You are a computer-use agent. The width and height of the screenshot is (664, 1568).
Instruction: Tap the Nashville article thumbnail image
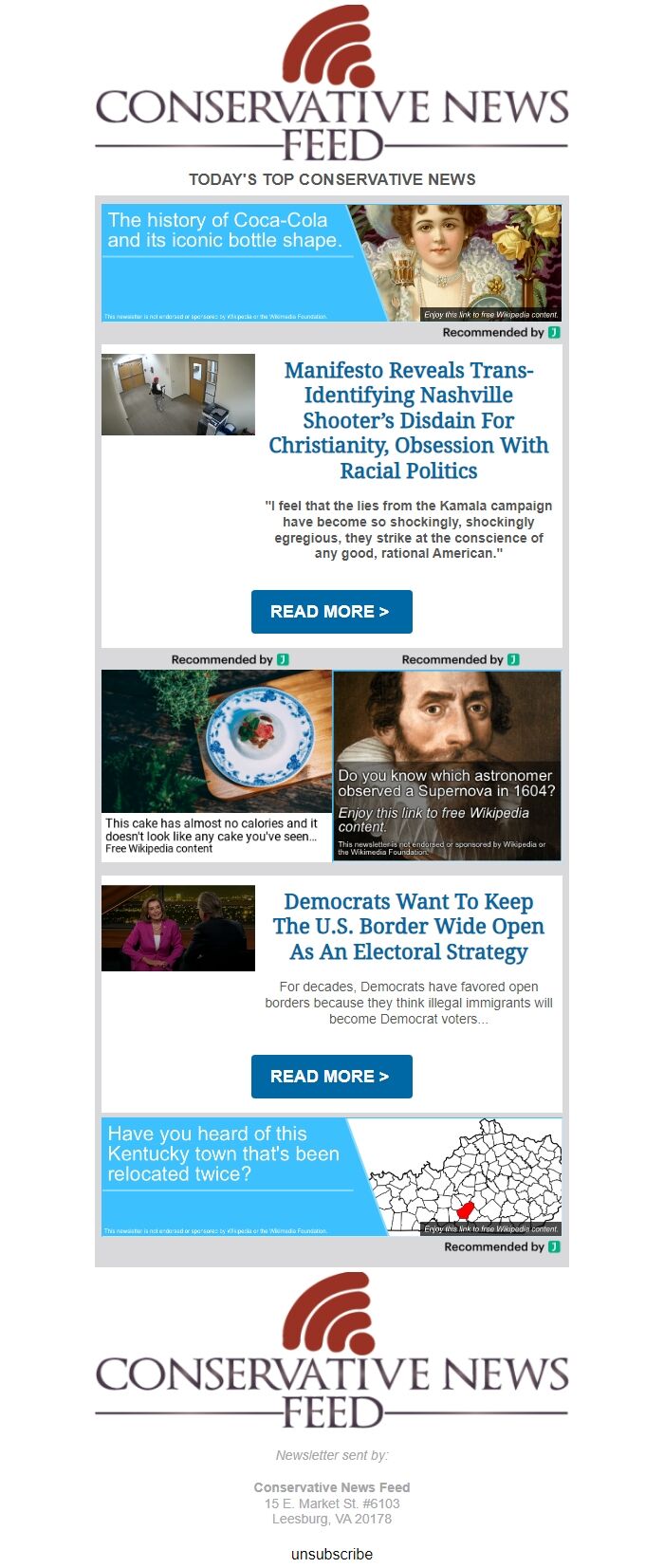tap(178, 395)
